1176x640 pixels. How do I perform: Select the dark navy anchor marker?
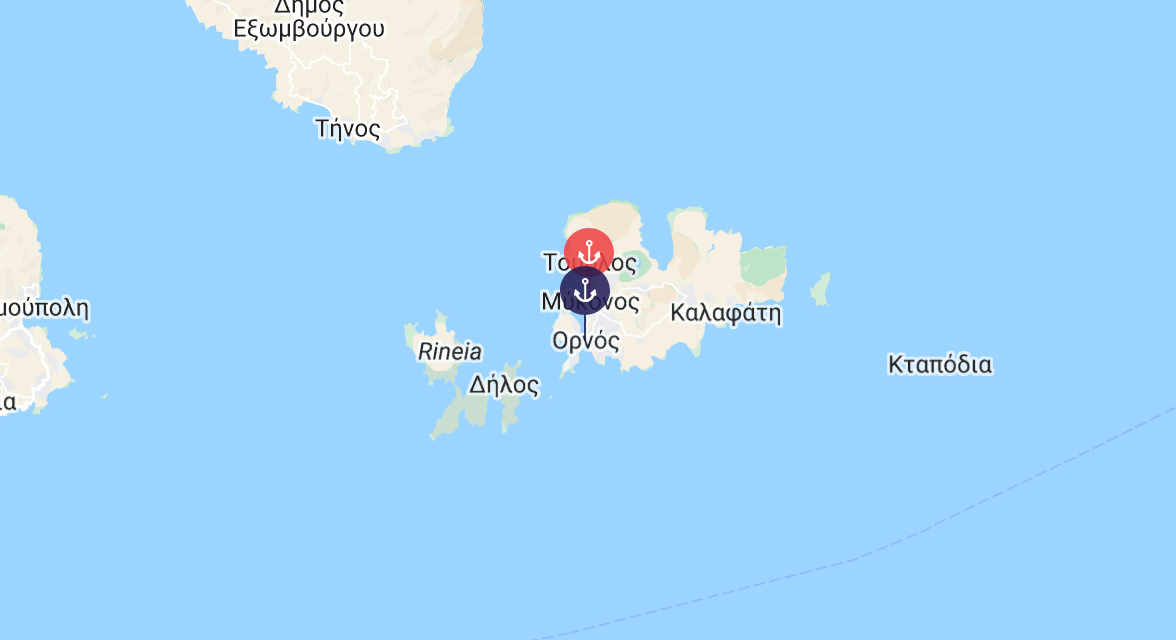coord(585,292)
